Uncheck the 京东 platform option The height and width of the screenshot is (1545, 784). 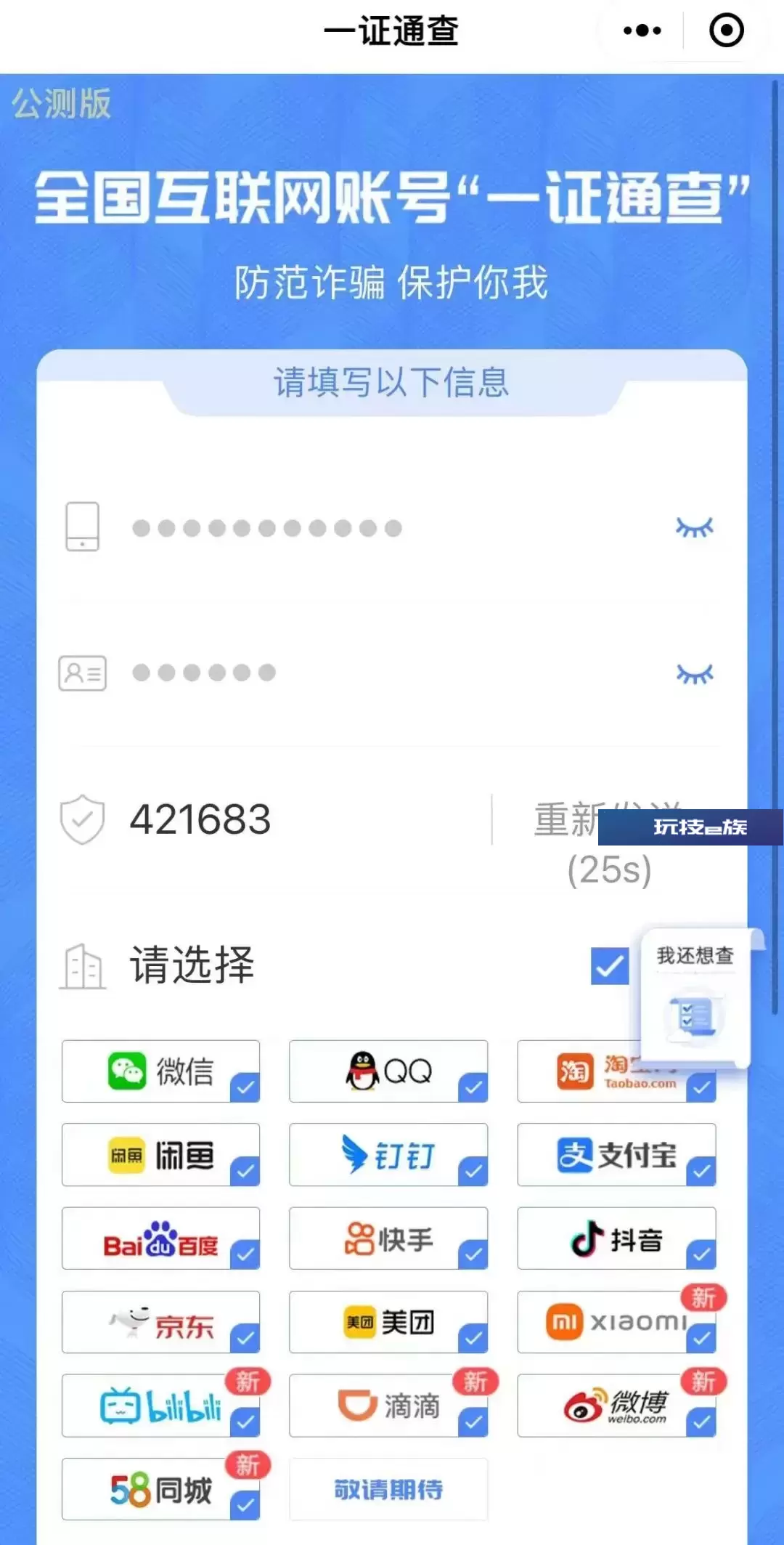click(160, 1322)
